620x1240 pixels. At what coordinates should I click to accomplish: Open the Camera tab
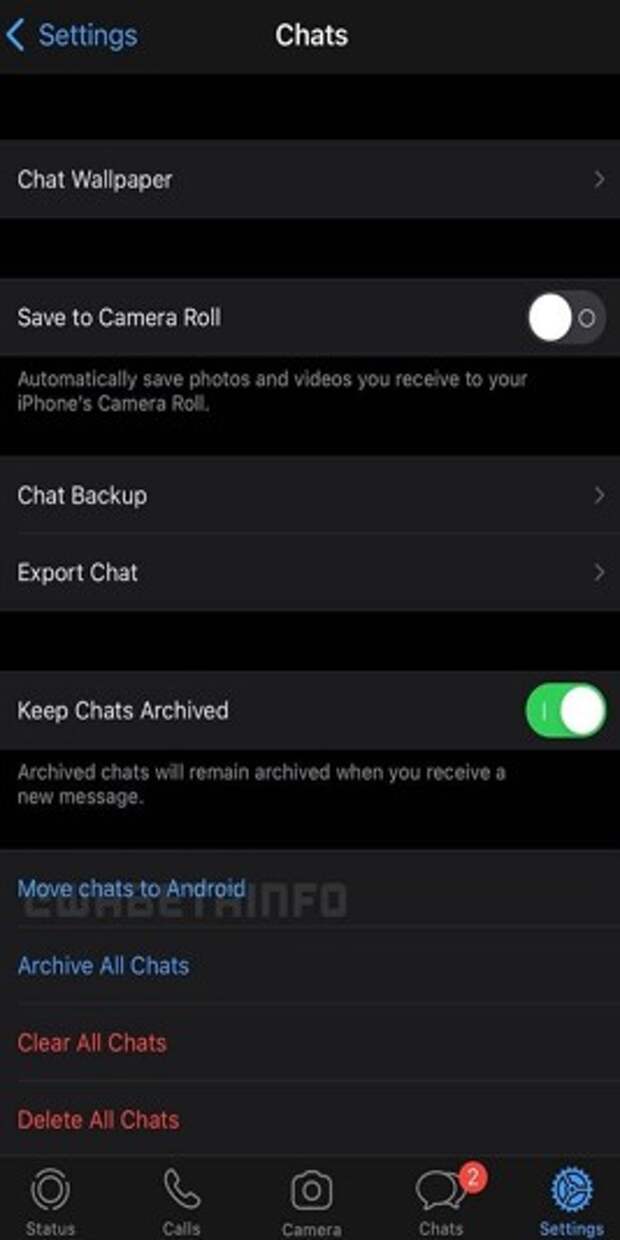311,1201
